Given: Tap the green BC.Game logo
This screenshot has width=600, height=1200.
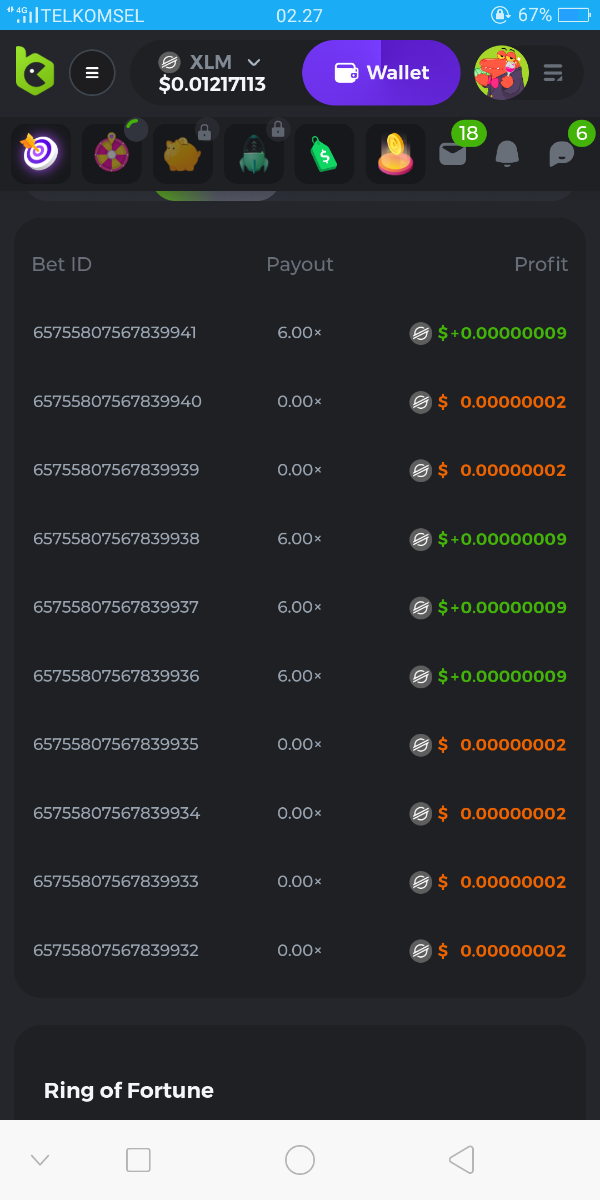Looking at the screenshot, I should [34, 71].
